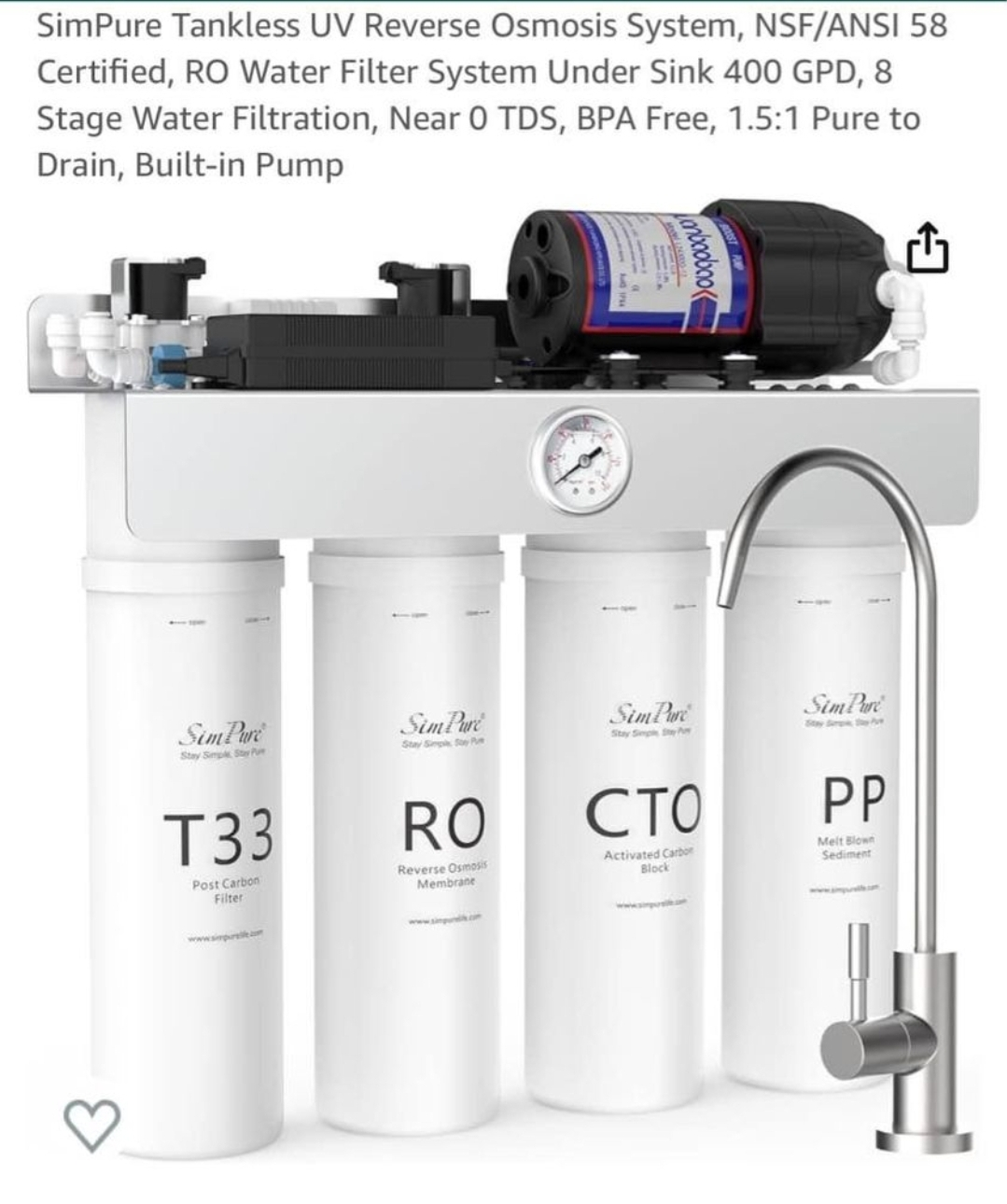Share this SimPure product listing

pos(928,246)
